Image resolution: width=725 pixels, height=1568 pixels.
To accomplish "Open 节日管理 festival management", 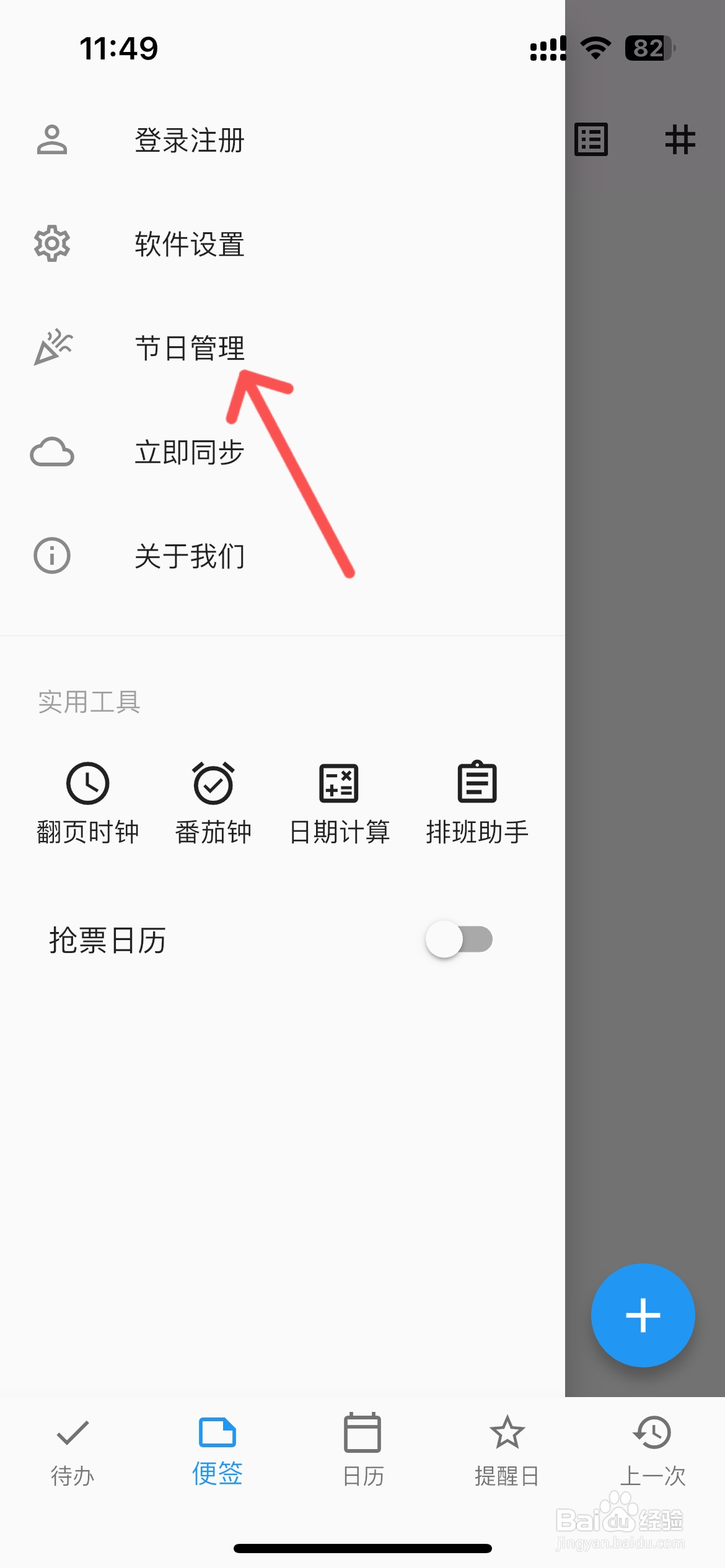I will pos(189,348).
